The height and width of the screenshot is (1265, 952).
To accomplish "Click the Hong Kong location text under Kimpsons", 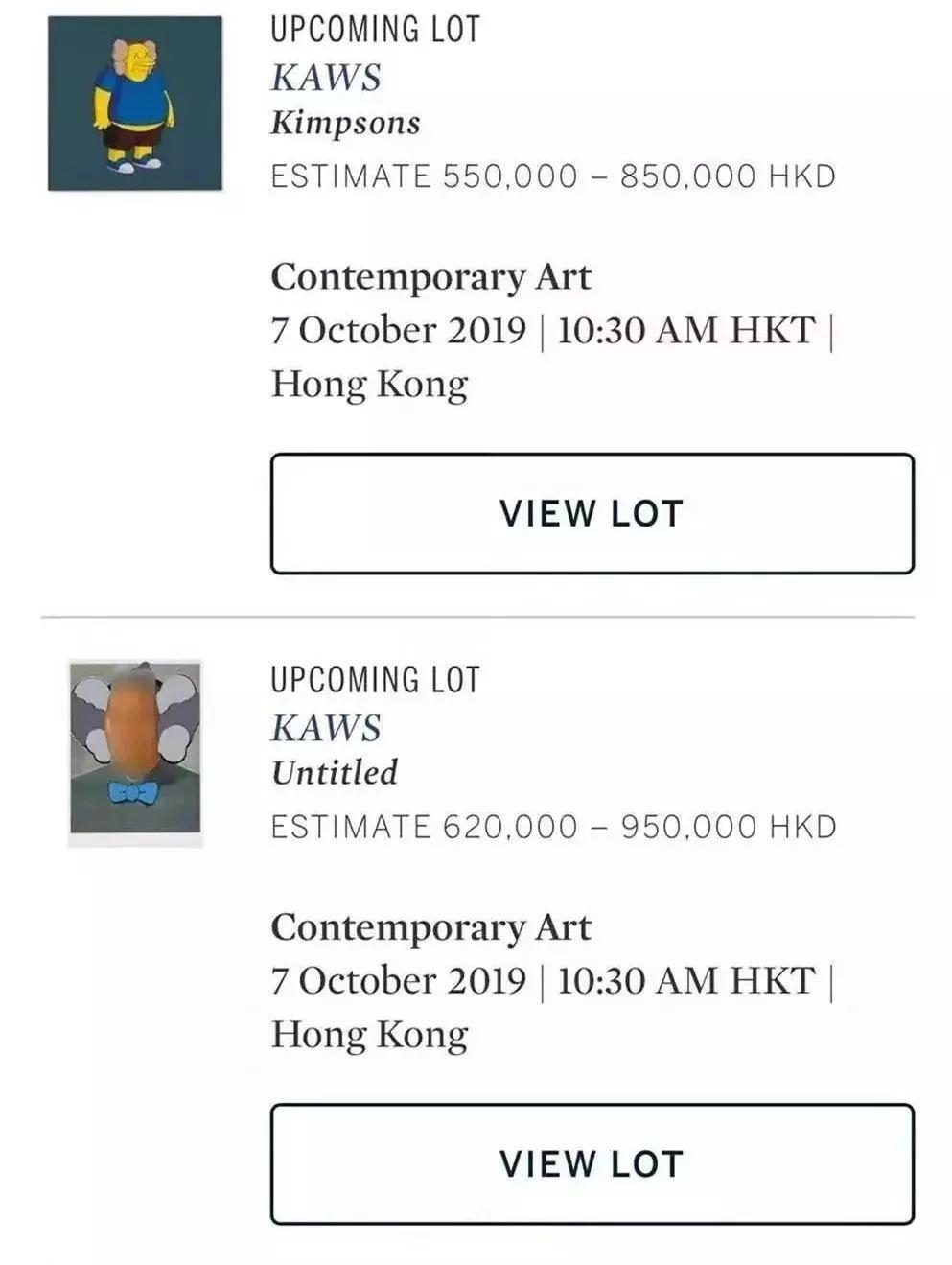I will (369, 381).
